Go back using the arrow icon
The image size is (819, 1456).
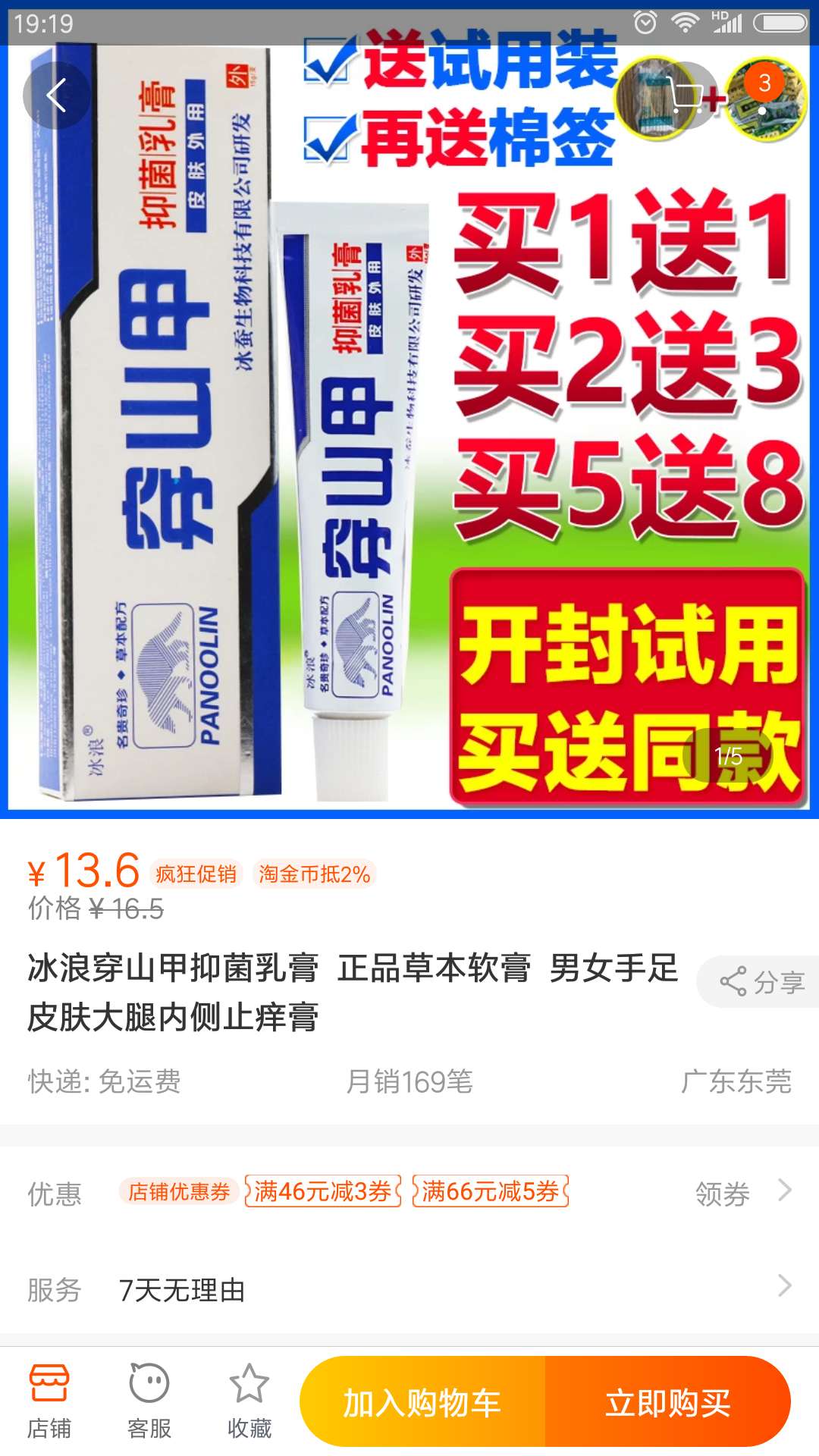(x=57, y=96)
